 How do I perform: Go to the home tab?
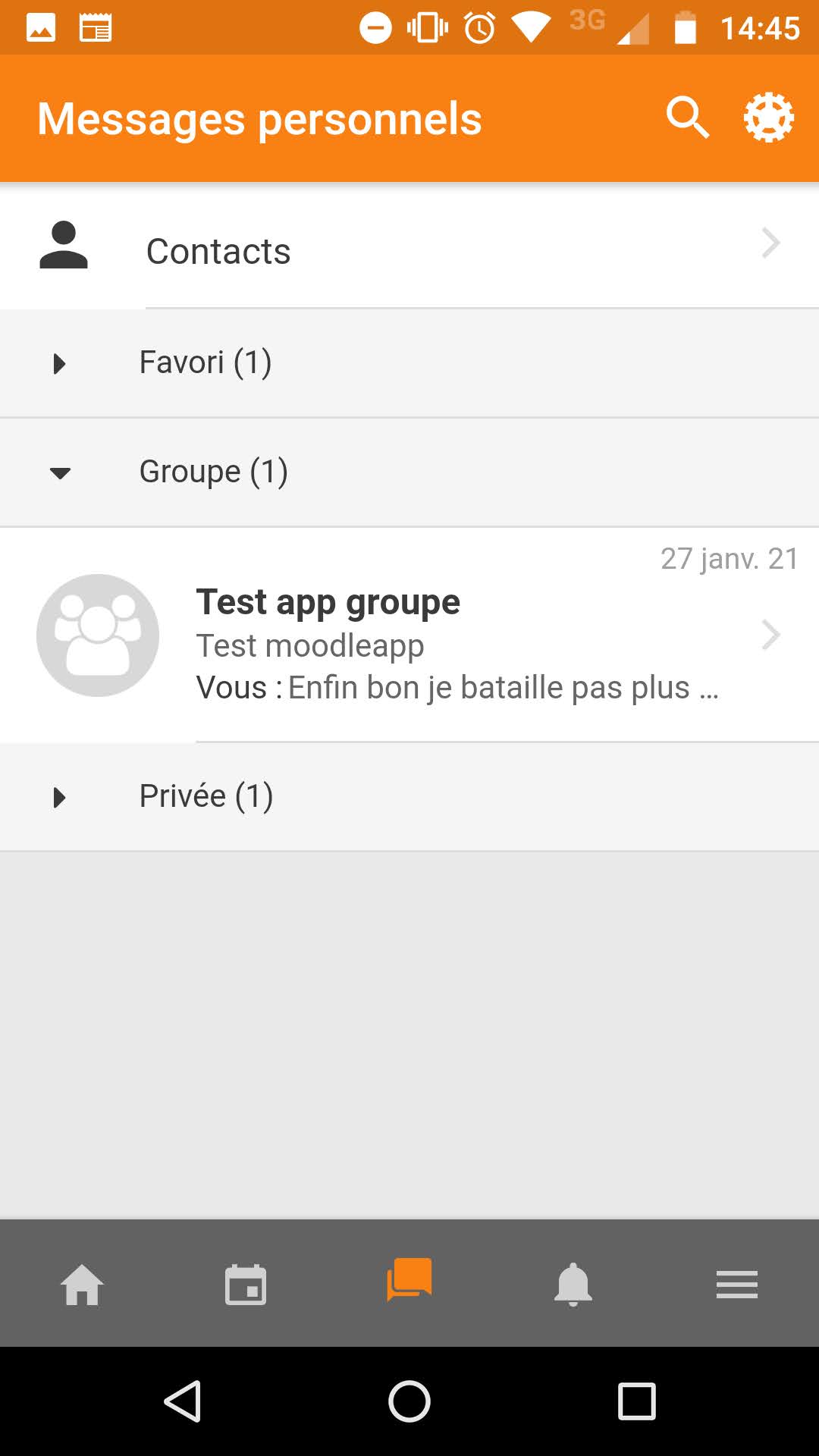[82, 1285]
